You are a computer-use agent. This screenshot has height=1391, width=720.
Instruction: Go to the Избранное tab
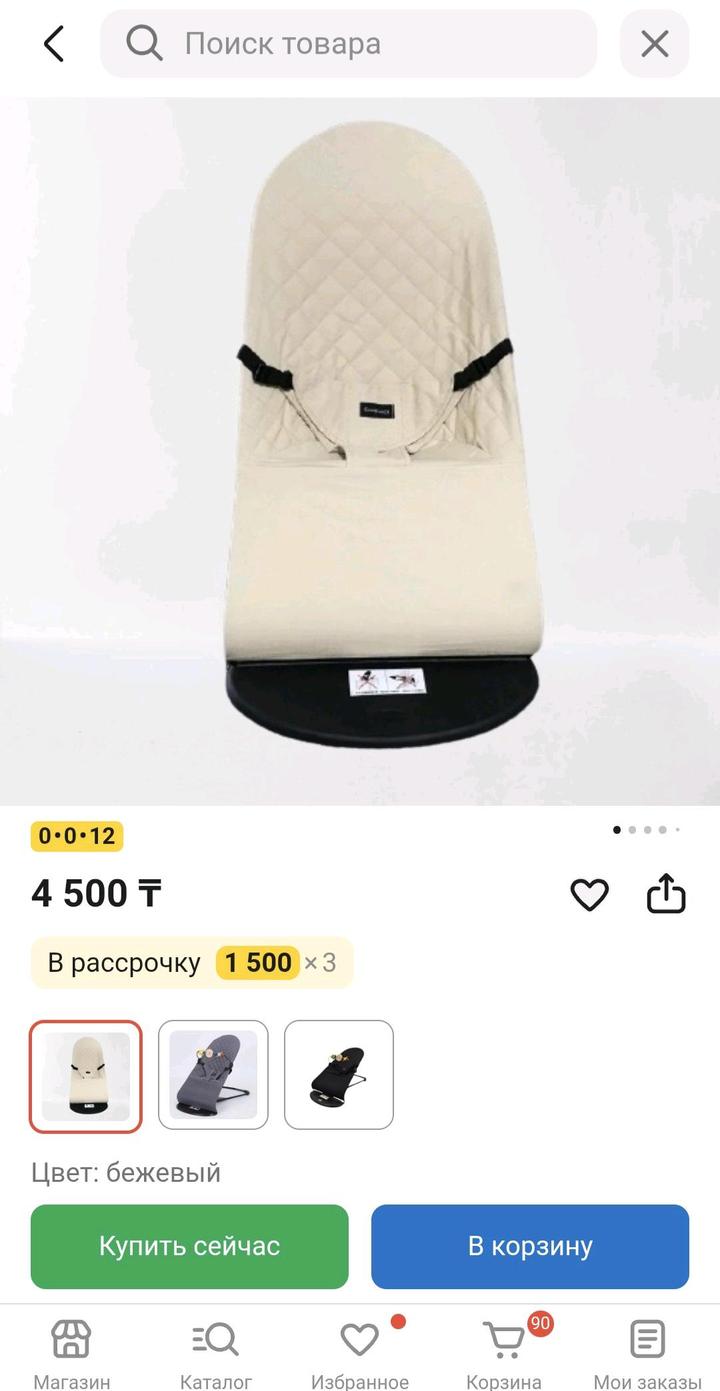pos(360,1354)
